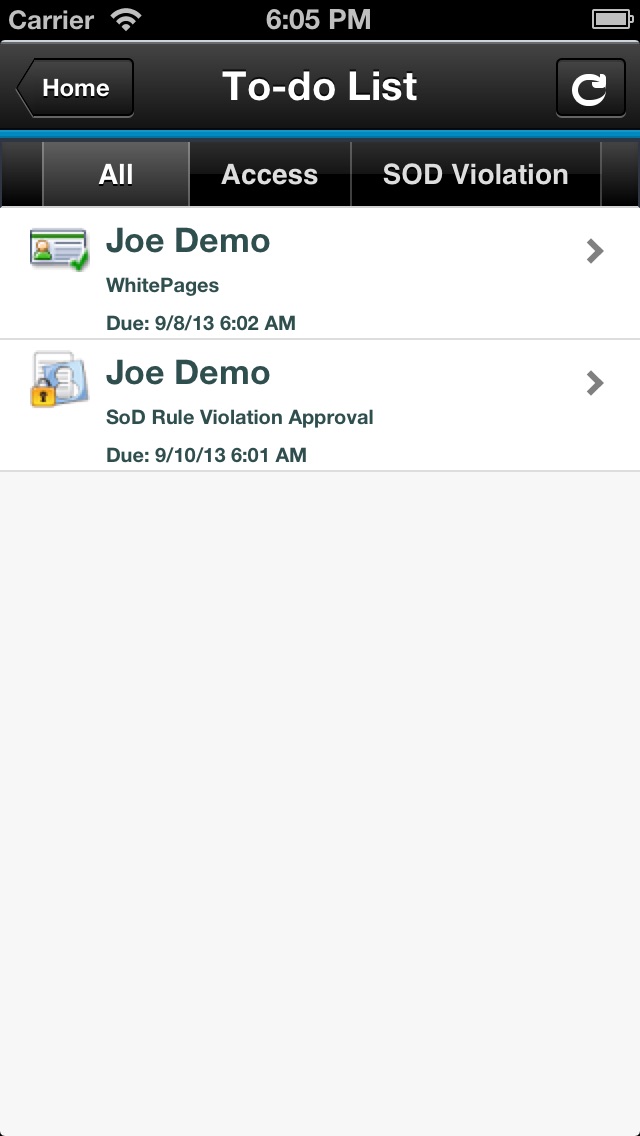The width and height of the screenshot is (640, 1136).
Task: Select the All filter tab
Action: click(x=116, y=175)
